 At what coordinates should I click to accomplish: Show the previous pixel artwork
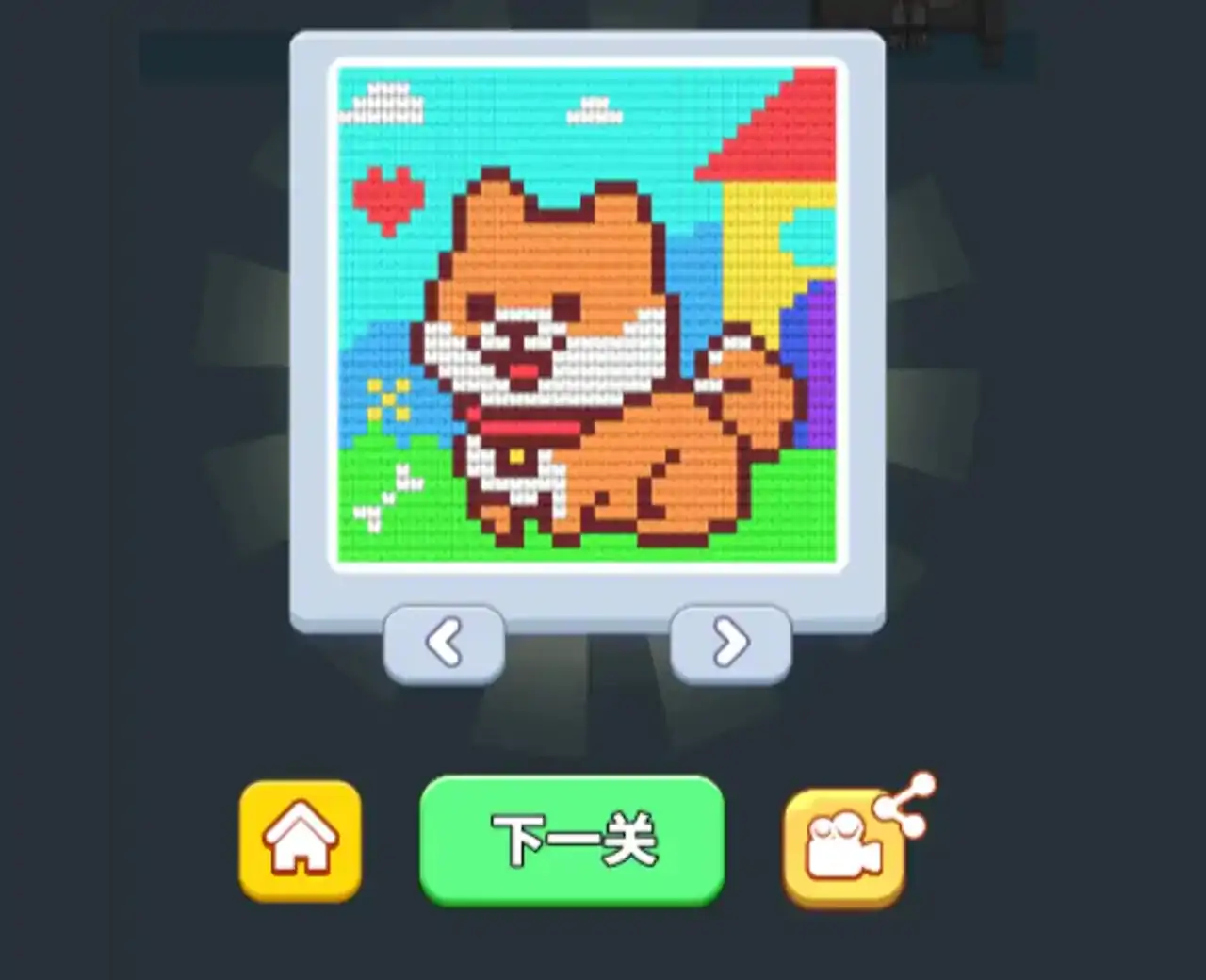click(444, 644)
